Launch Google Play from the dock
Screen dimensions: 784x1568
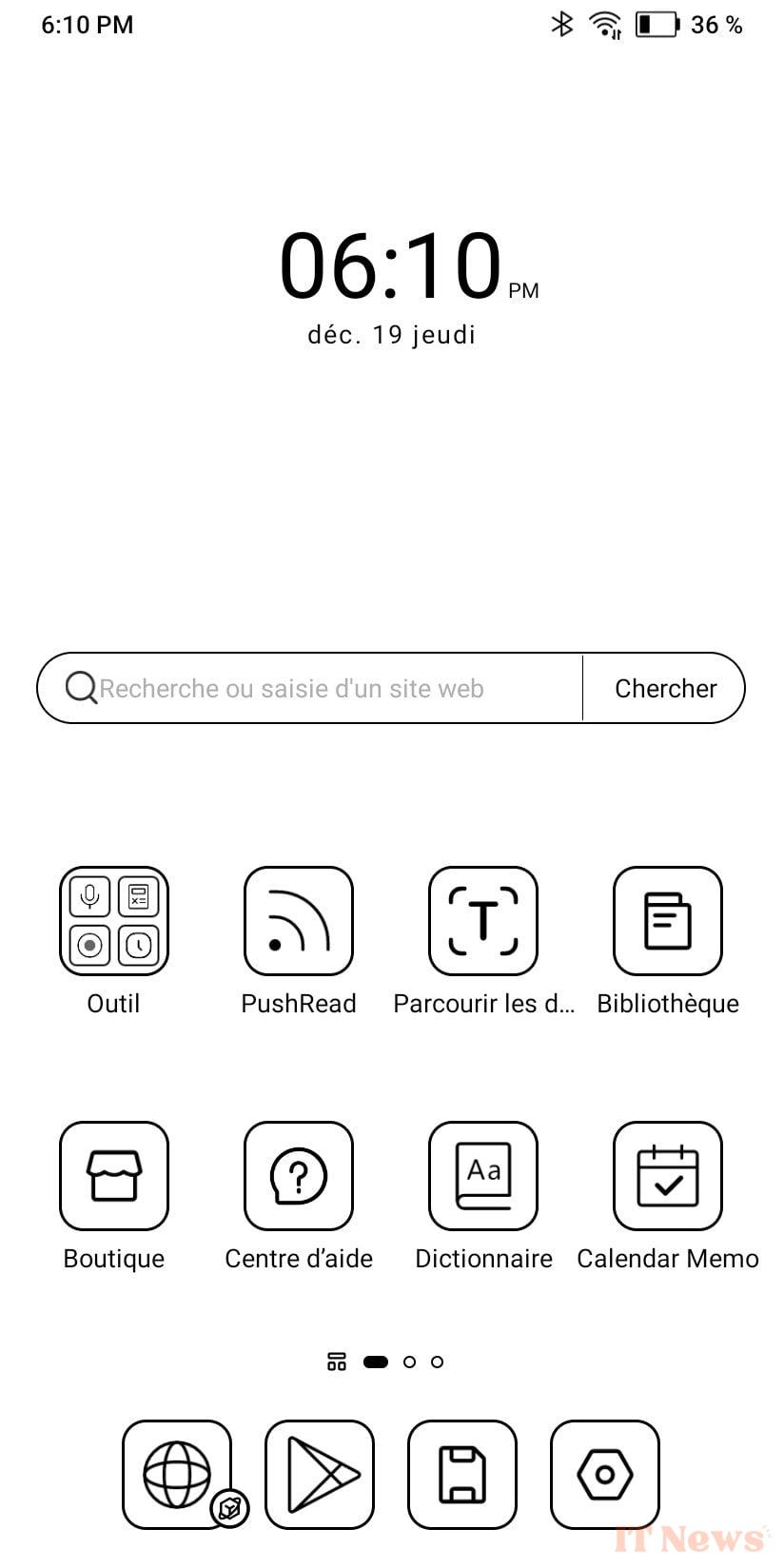pos(320,1474)
